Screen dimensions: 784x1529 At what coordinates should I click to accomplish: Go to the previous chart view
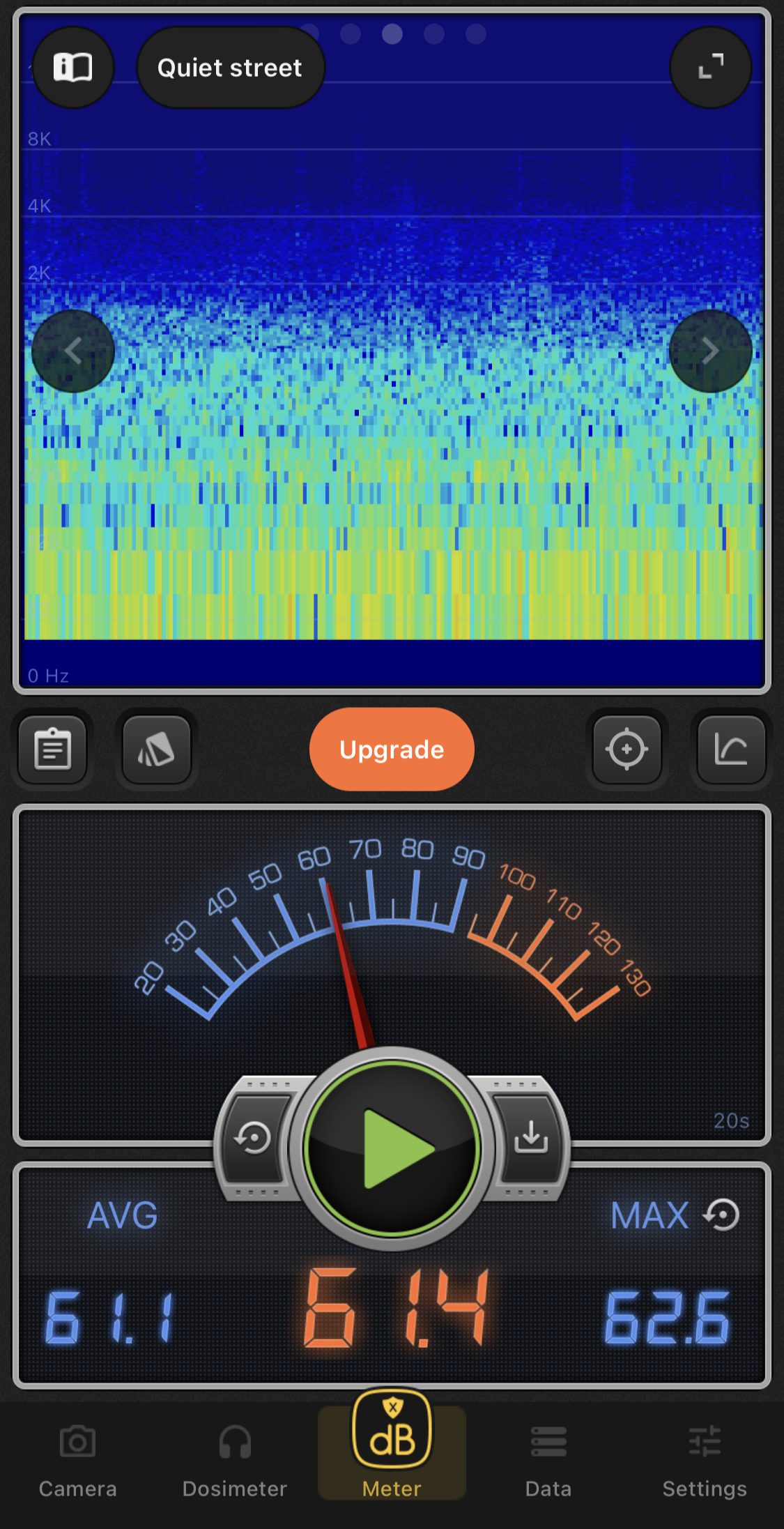point(73,351)
